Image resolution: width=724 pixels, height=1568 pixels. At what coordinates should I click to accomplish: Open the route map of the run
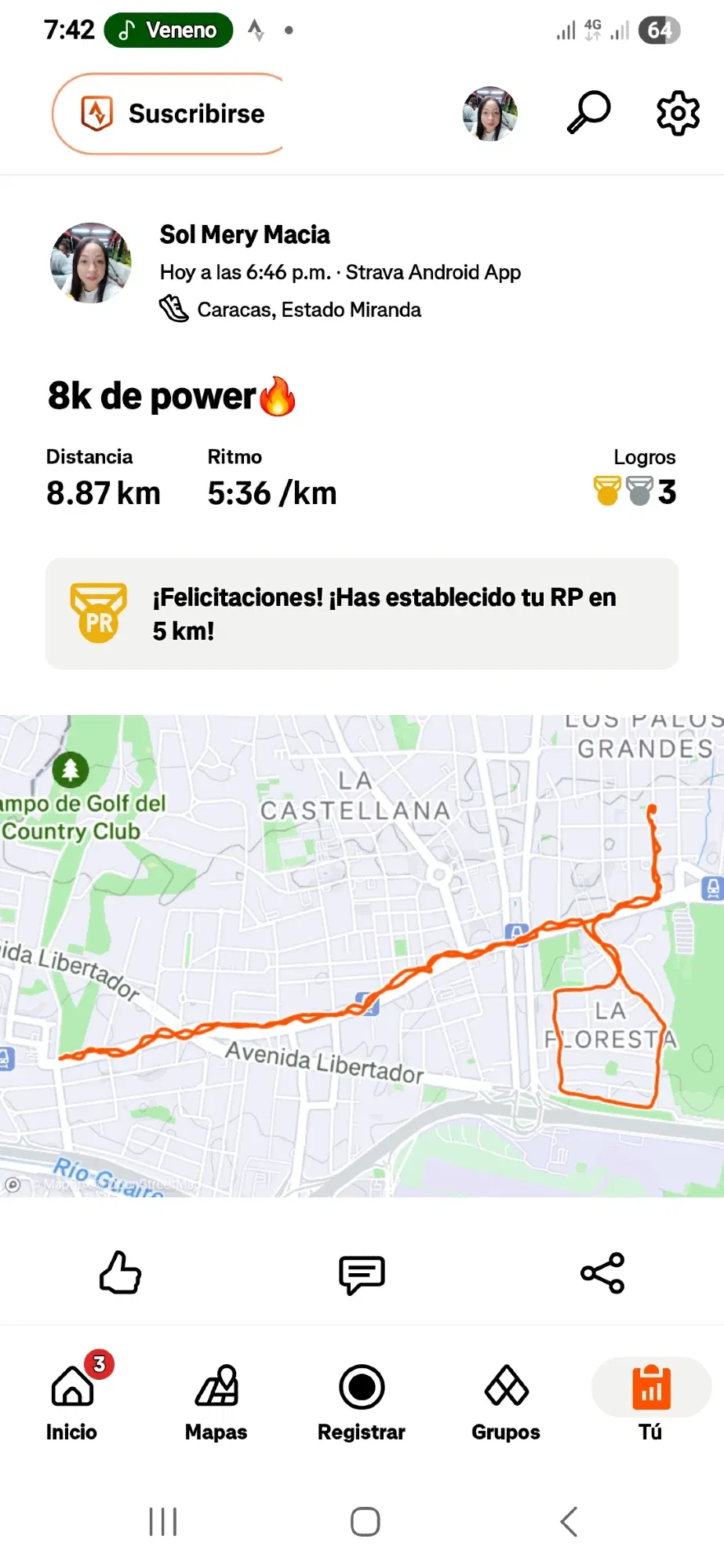tap(362, 955)
